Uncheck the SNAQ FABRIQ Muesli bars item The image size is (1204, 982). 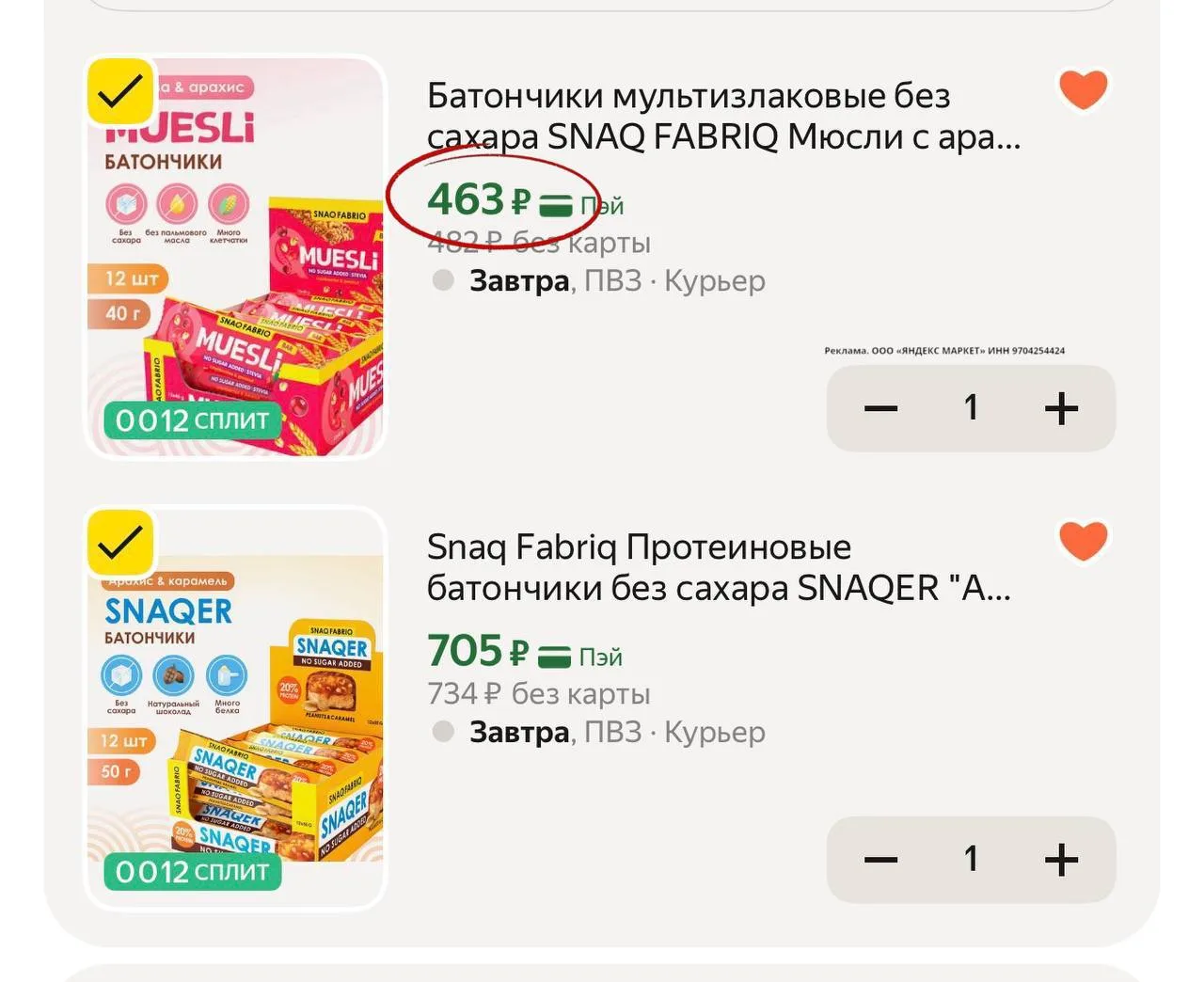tap(120, 91)
